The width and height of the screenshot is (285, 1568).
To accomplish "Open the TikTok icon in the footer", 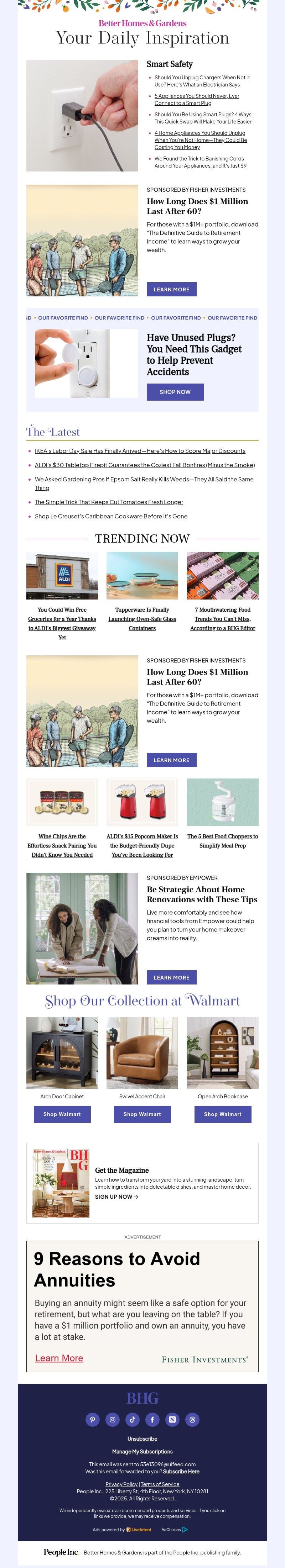I will (132, 1420).
